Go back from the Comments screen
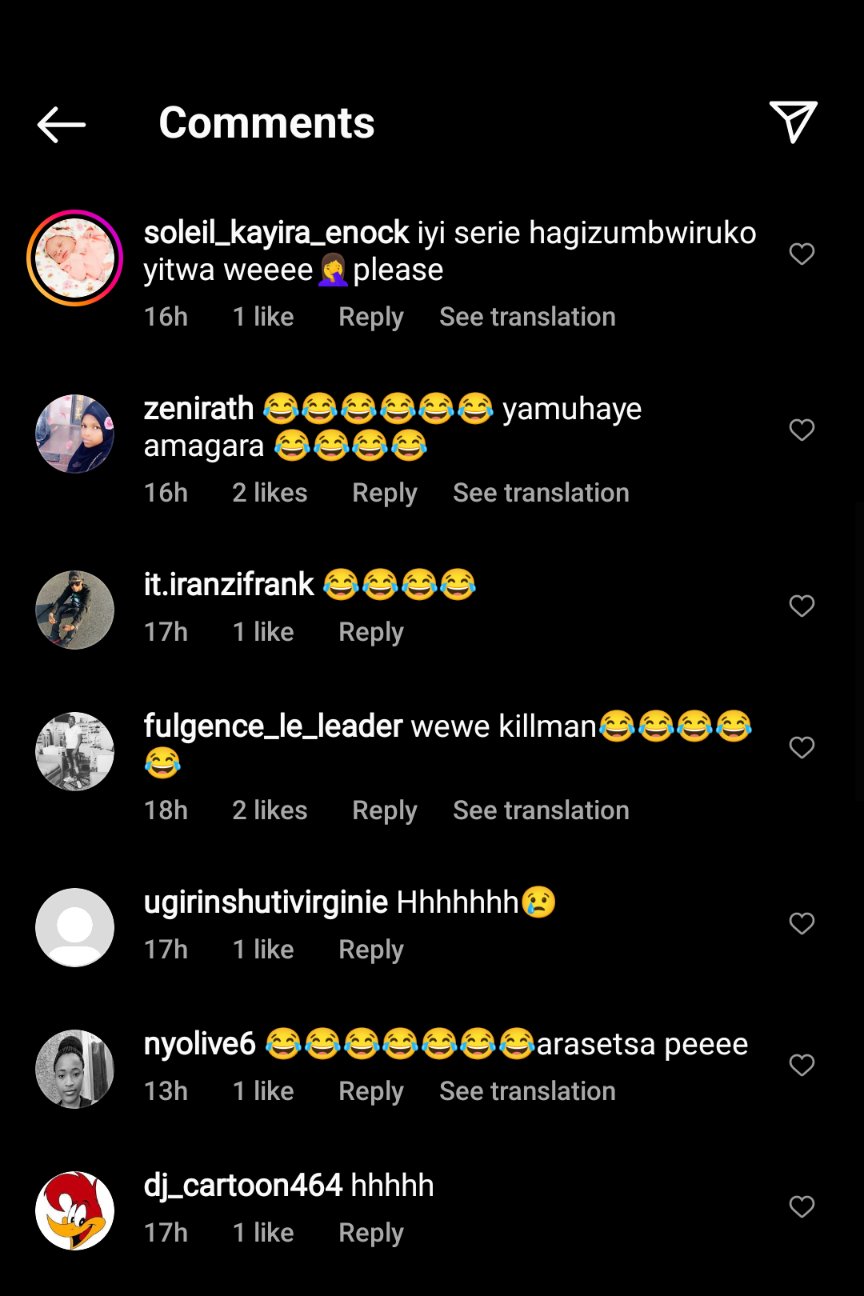This screenshot has height=1296, width=864. (61, 124)
